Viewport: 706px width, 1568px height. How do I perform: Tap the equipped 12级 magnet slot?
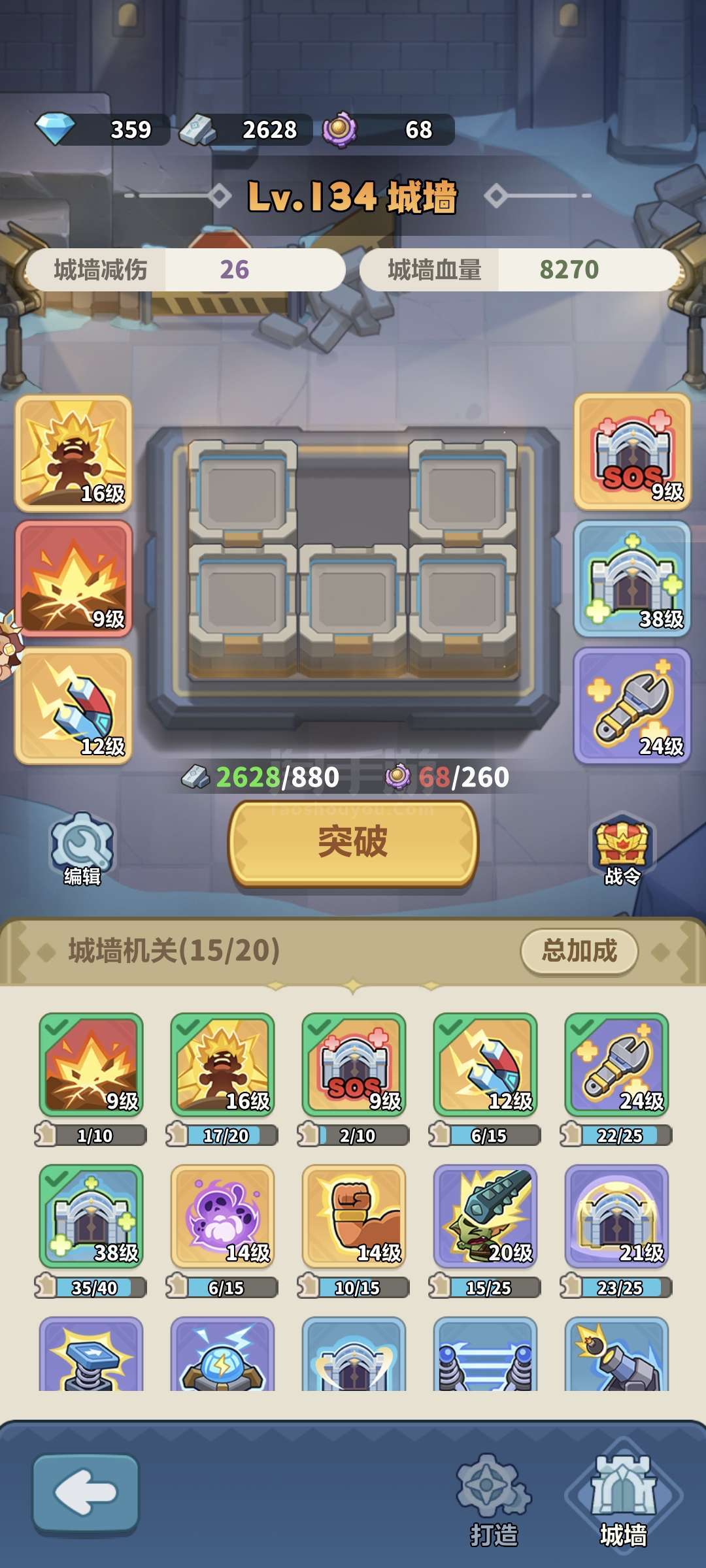coord(74,706)
